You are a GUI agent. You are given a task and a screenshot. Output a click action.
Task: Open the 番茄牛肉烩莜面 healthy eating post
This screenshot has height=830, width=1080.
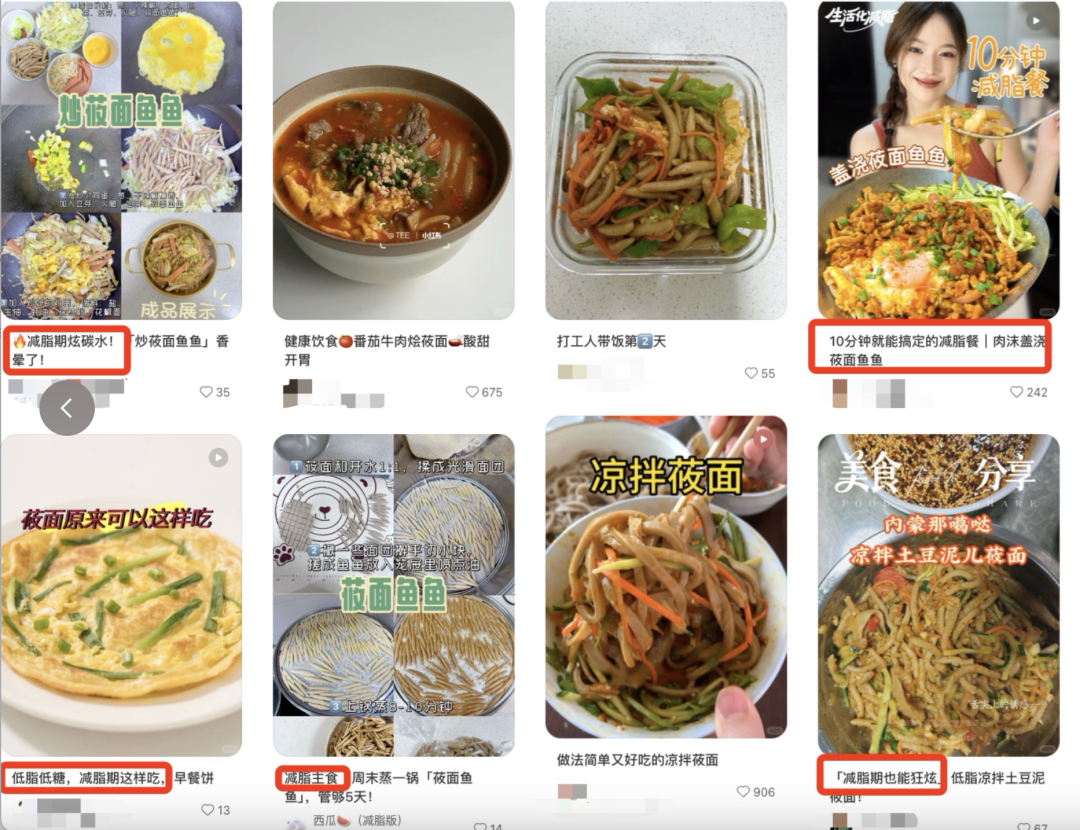pos(393,160)
